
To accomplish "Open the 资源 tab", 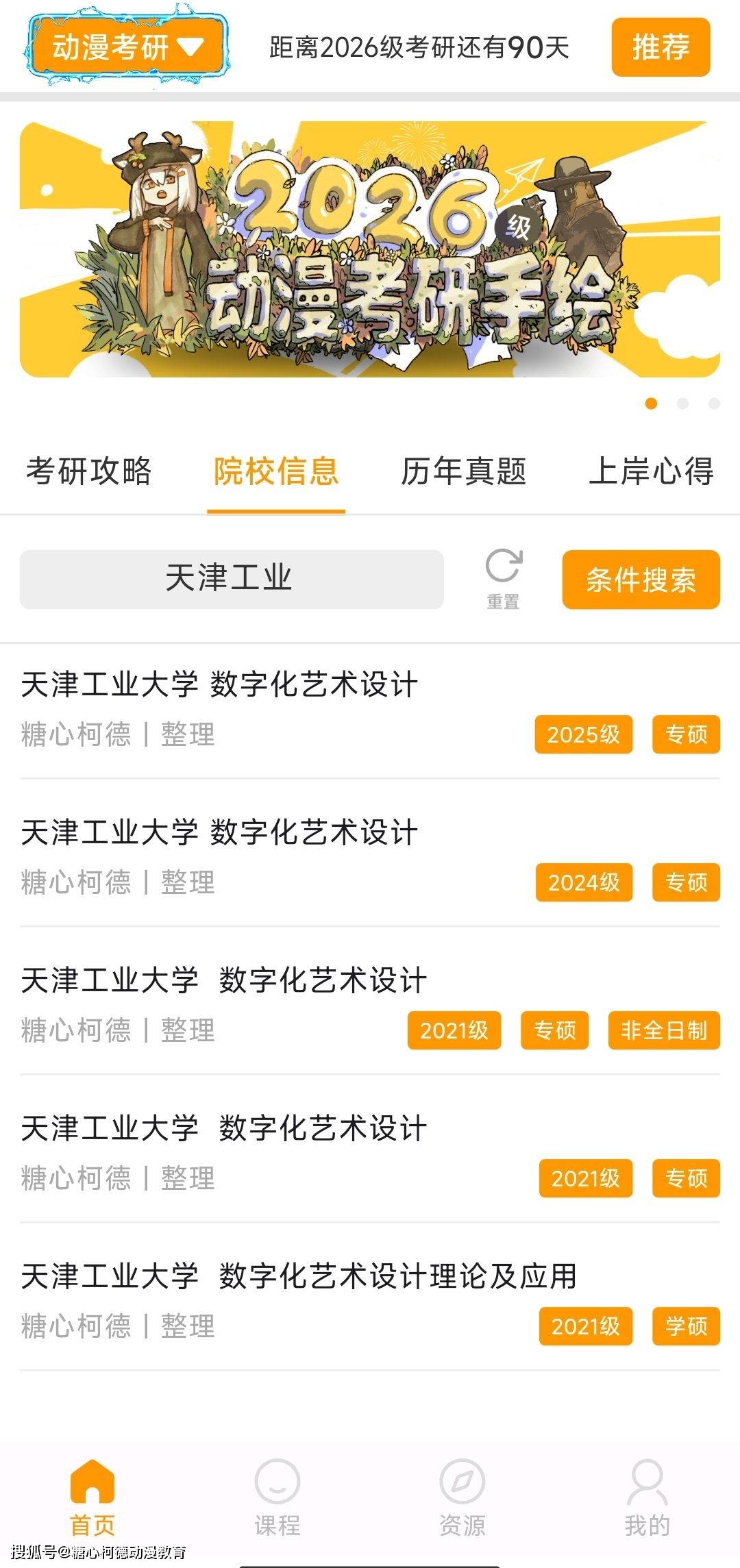I will click(x=463, y=1497).
